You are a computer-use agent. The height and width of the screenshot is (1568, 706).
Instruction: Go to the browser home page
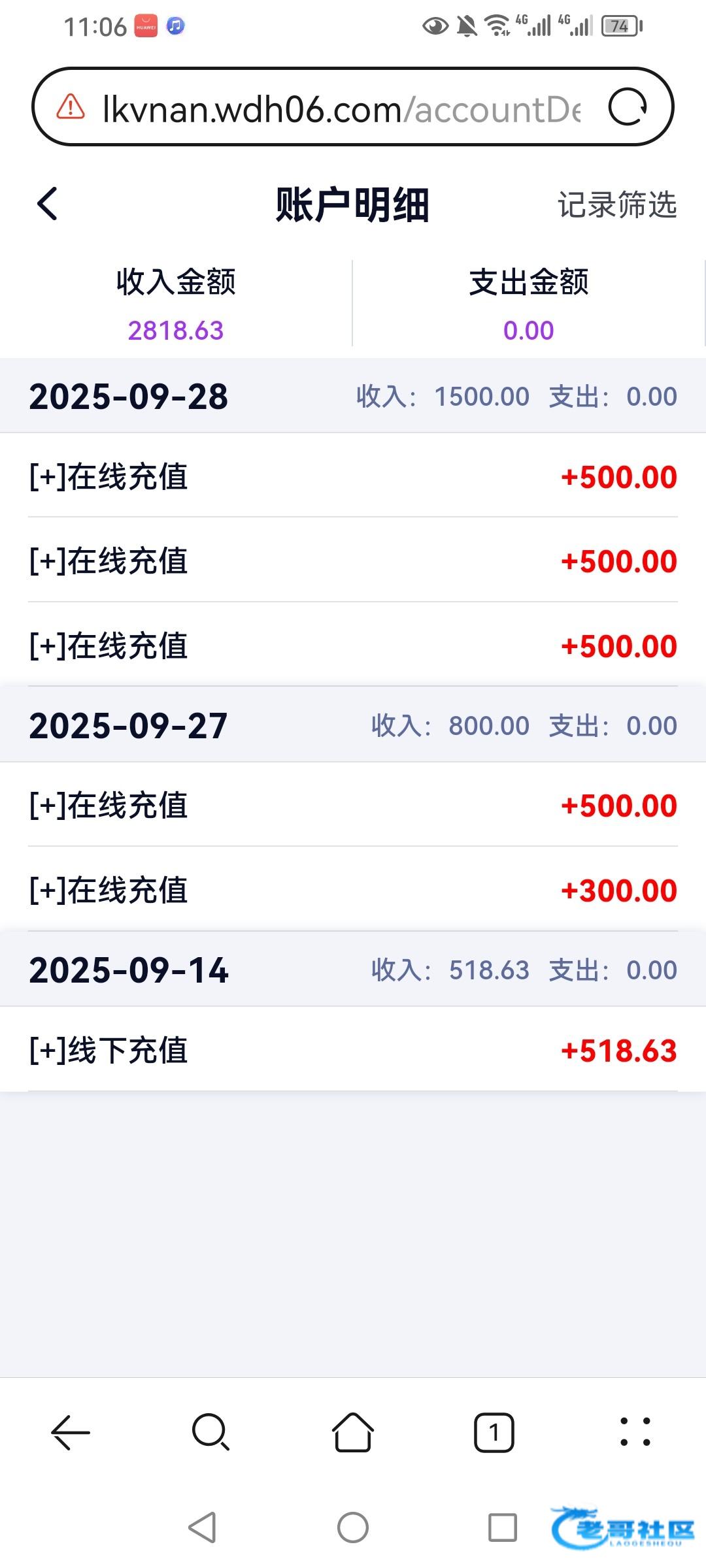tap(353, 1433)
